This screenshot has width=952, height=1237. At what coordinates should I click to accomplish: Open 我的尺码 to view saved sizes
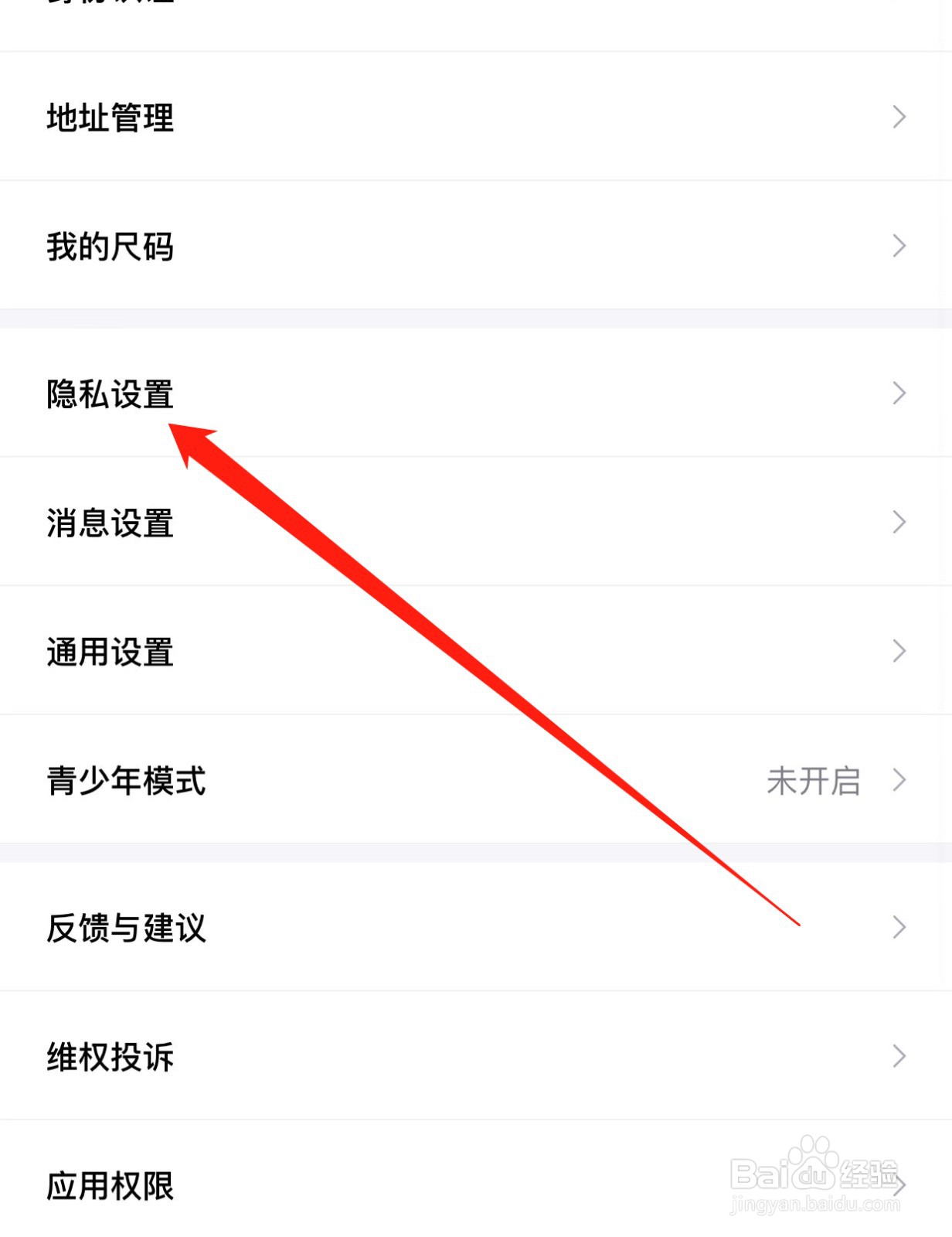tap(110, 247)
